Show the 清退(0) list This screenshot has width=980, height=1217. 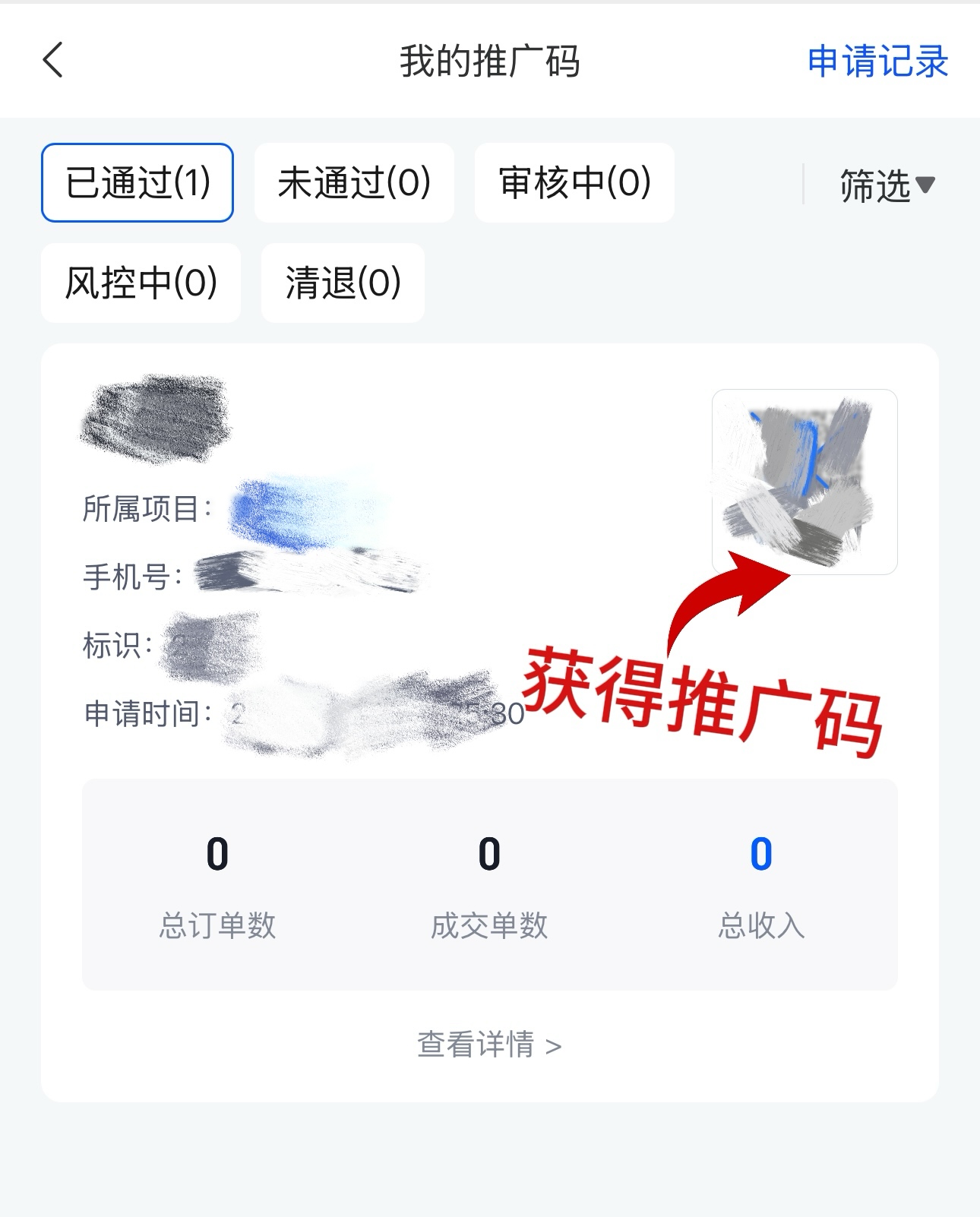[x=343, y=283]
